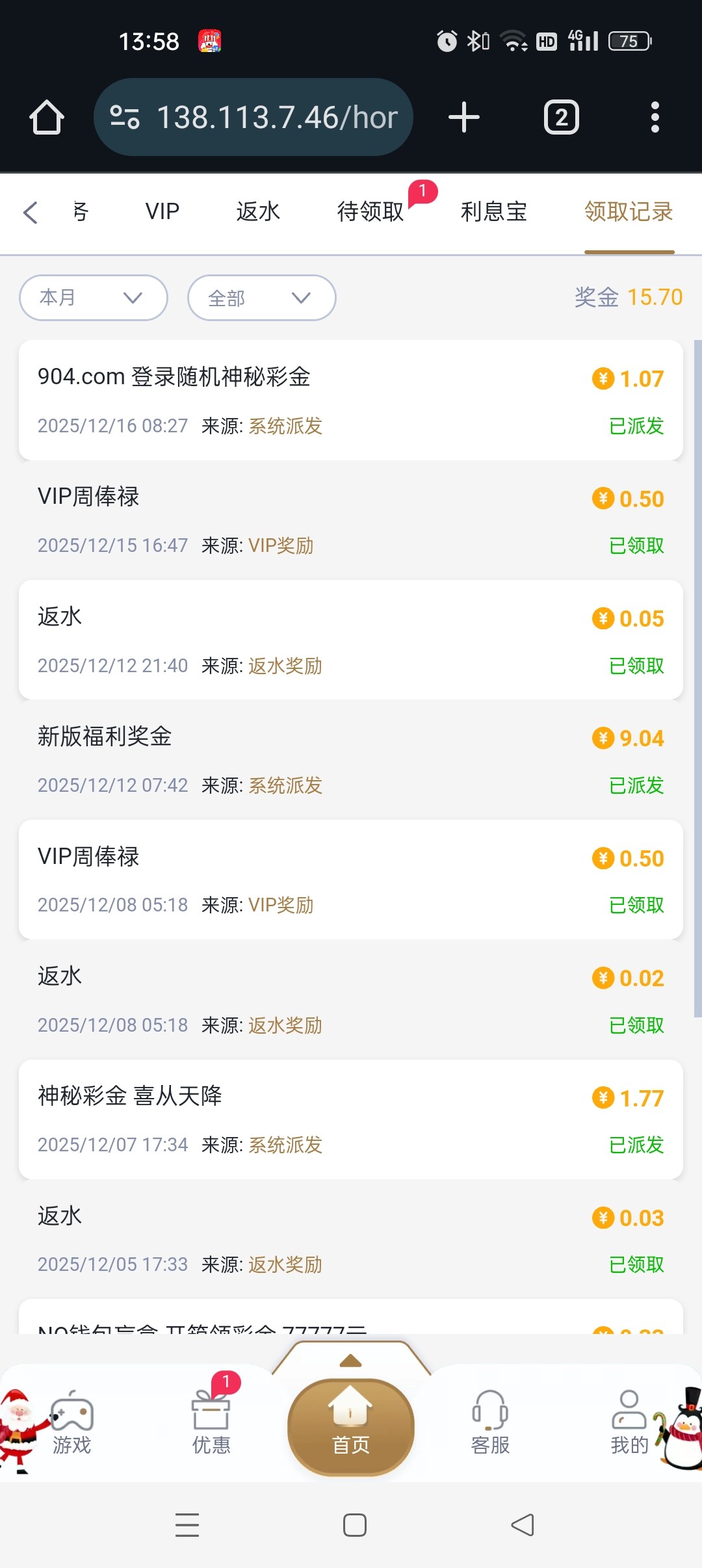Open 客服 customer service

(490, 1424)
